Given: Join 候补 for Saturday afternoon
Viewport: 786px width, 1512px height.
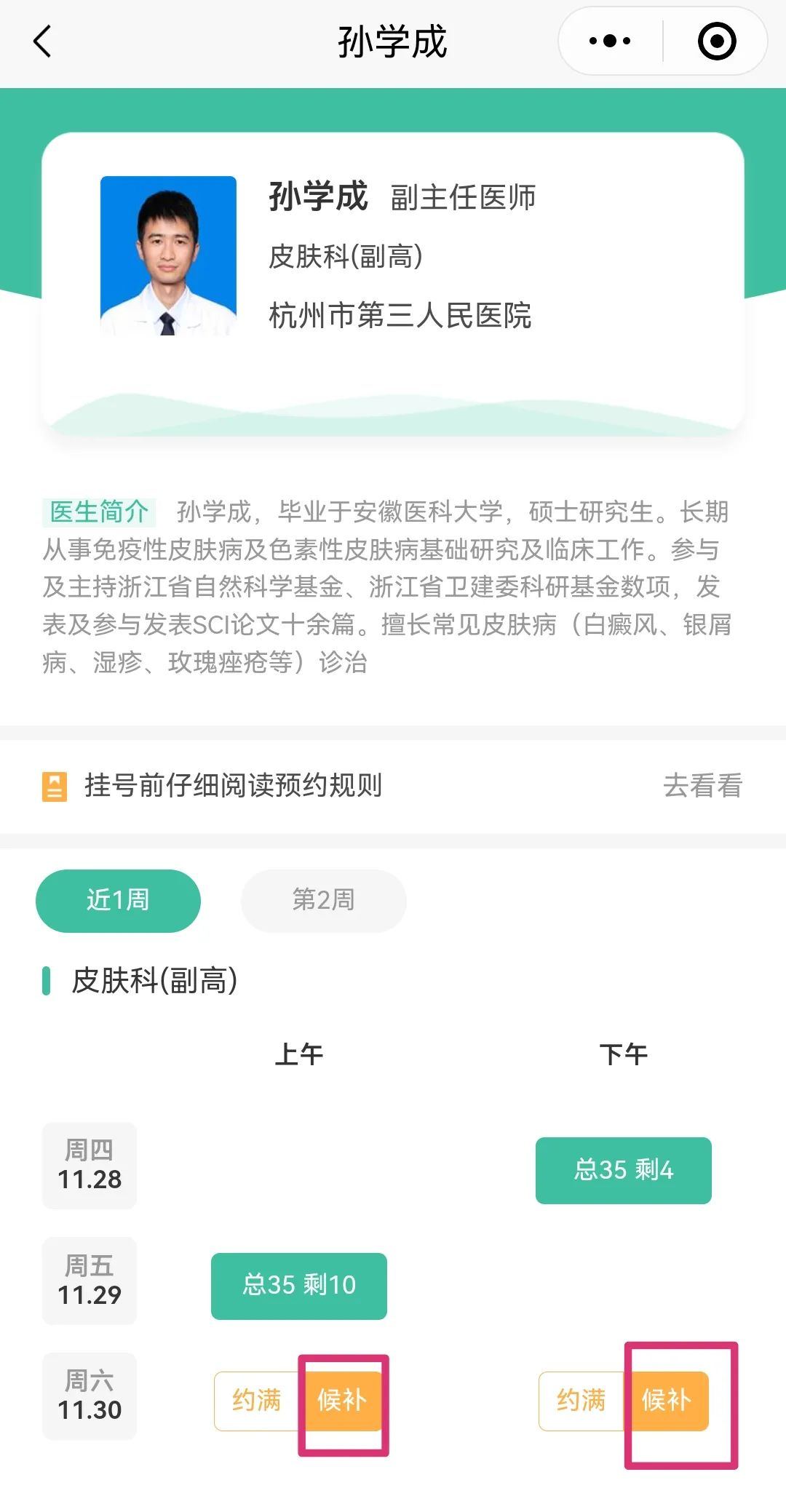Looking at the screenshot, I should 667,1401.
